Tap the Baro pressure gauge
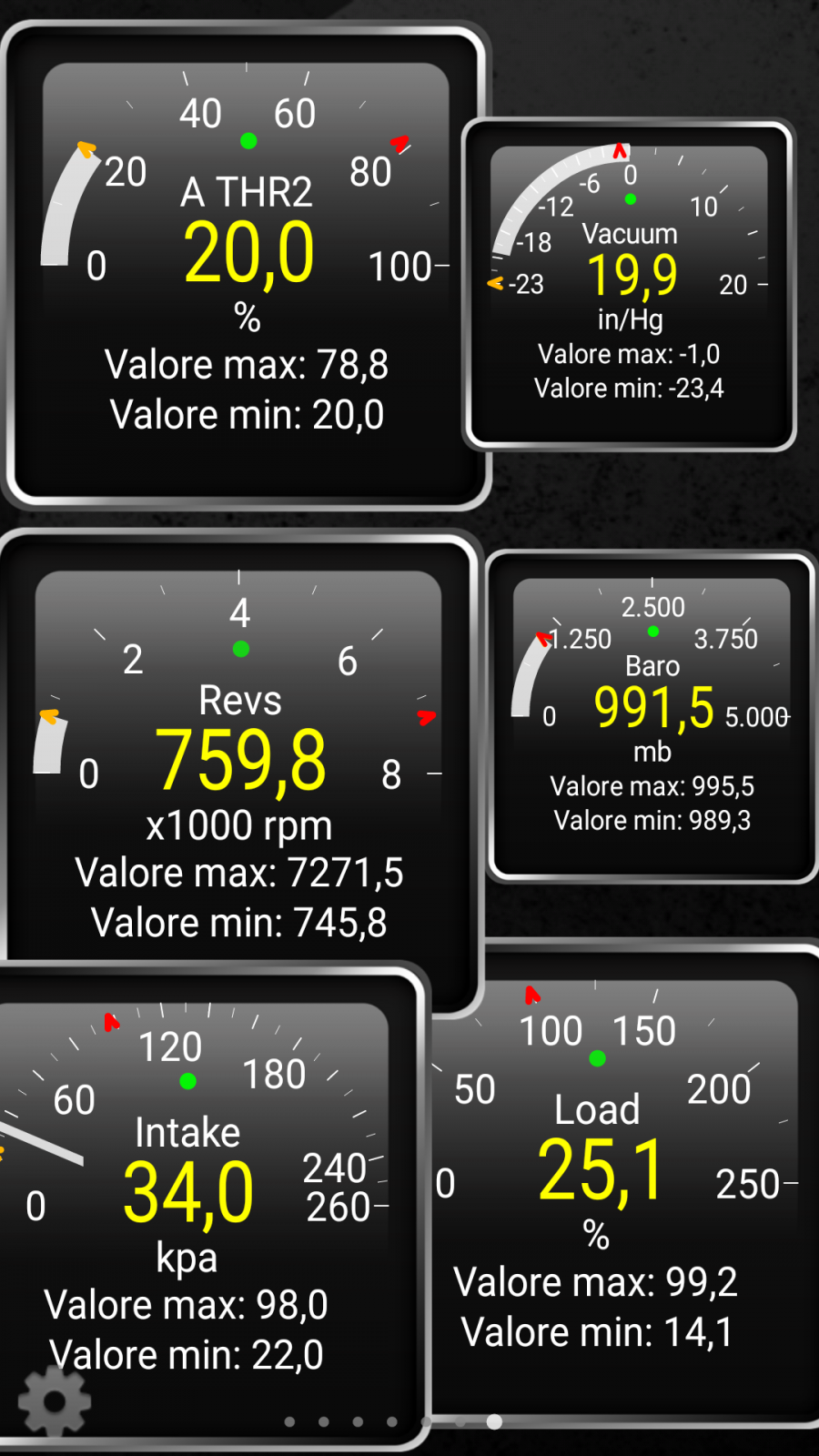This screenshot has width=819, height=1456. [x=652, y=717]
